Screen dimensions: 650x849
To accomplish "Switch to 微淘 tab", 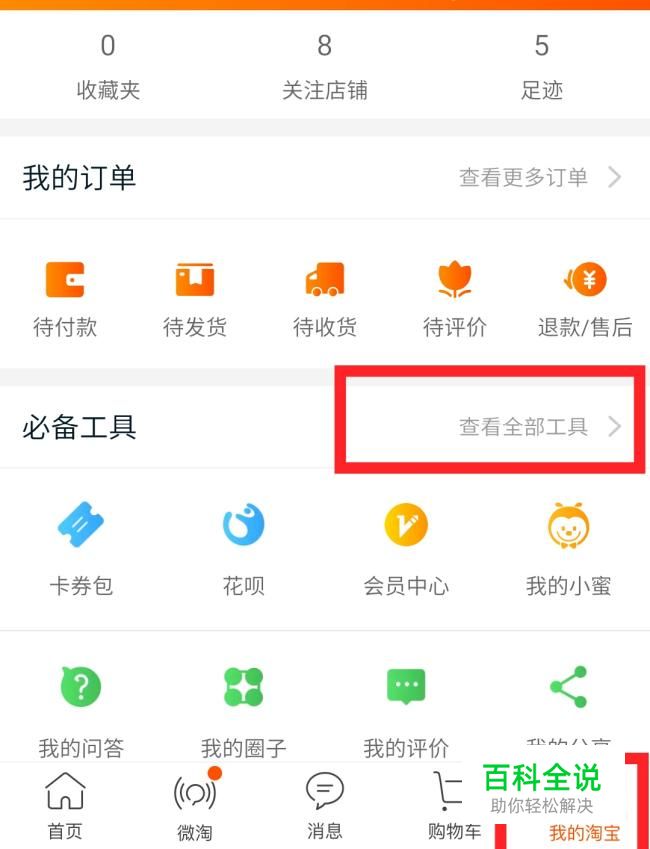I will coord(195,805).
